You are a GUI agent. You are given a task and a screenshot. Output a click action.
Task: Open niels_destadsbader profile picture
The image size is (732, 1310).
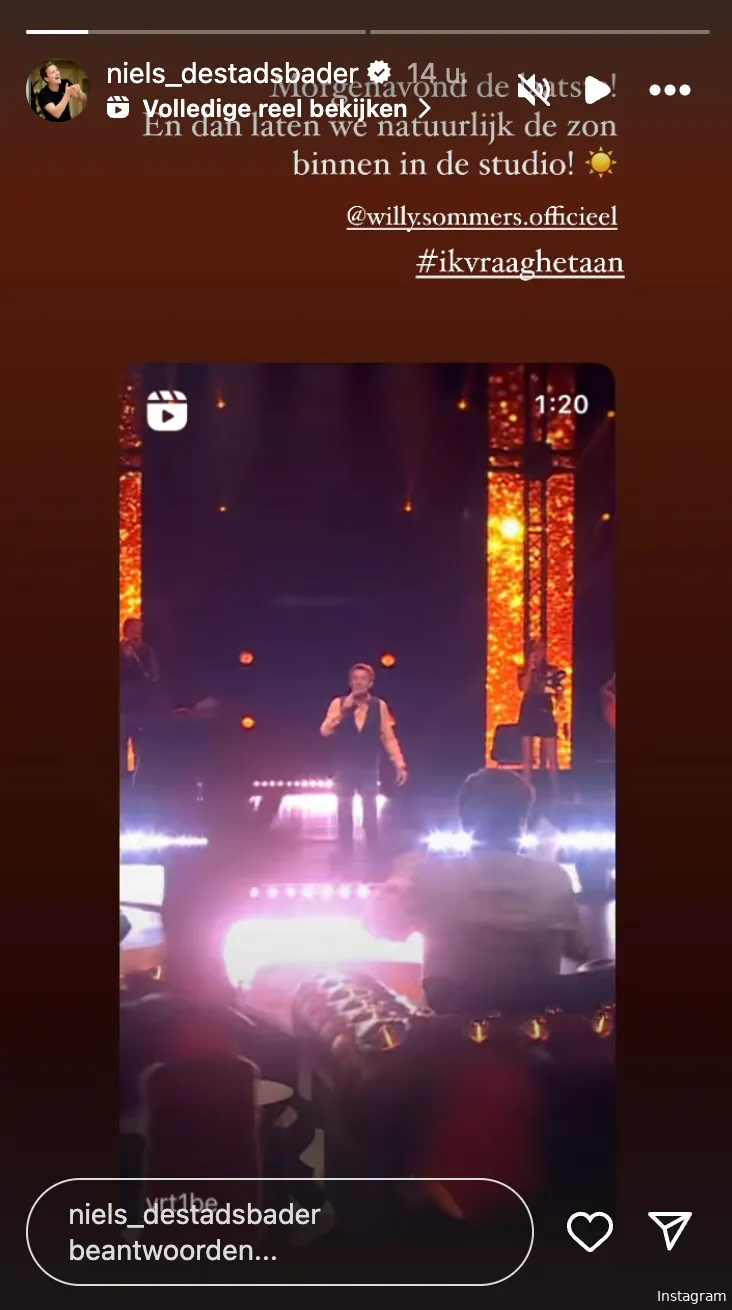click(x=57, y=90)
